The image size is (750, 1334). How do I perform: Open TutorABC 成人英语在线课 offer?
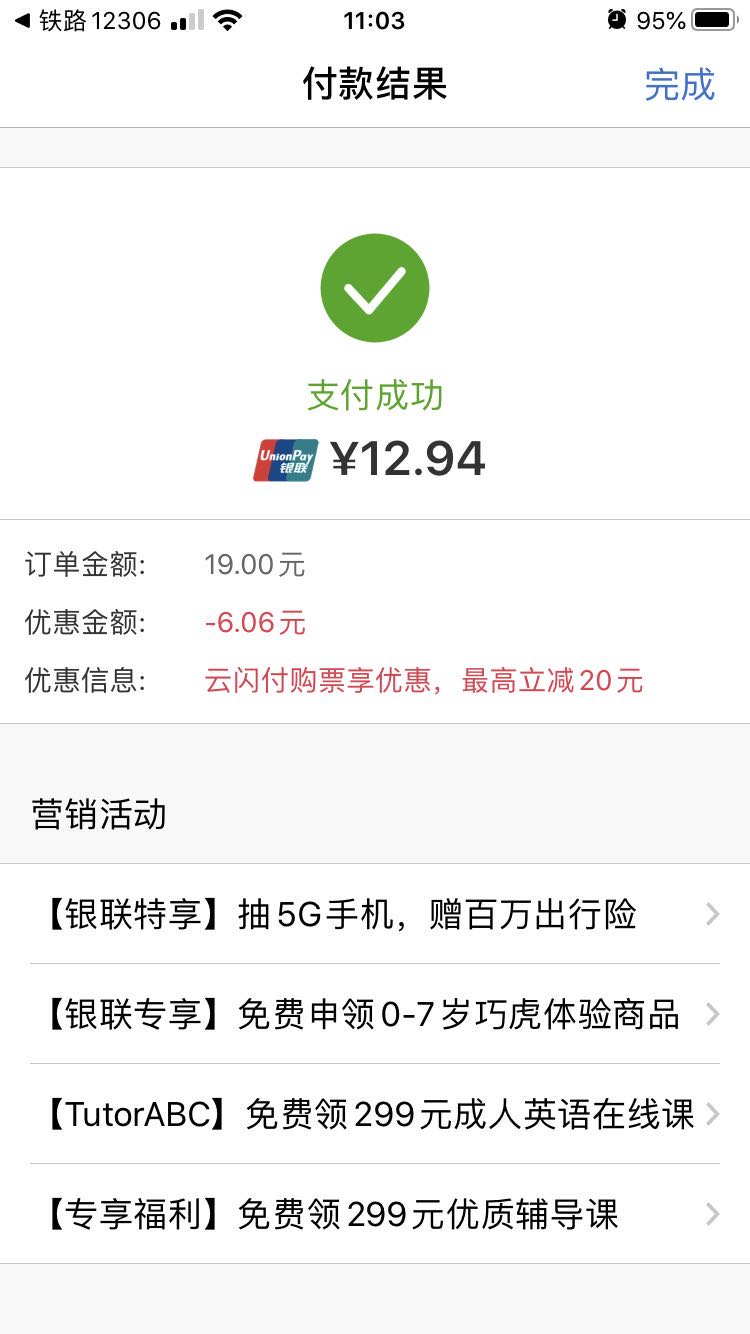click(x=375, y=1114)
